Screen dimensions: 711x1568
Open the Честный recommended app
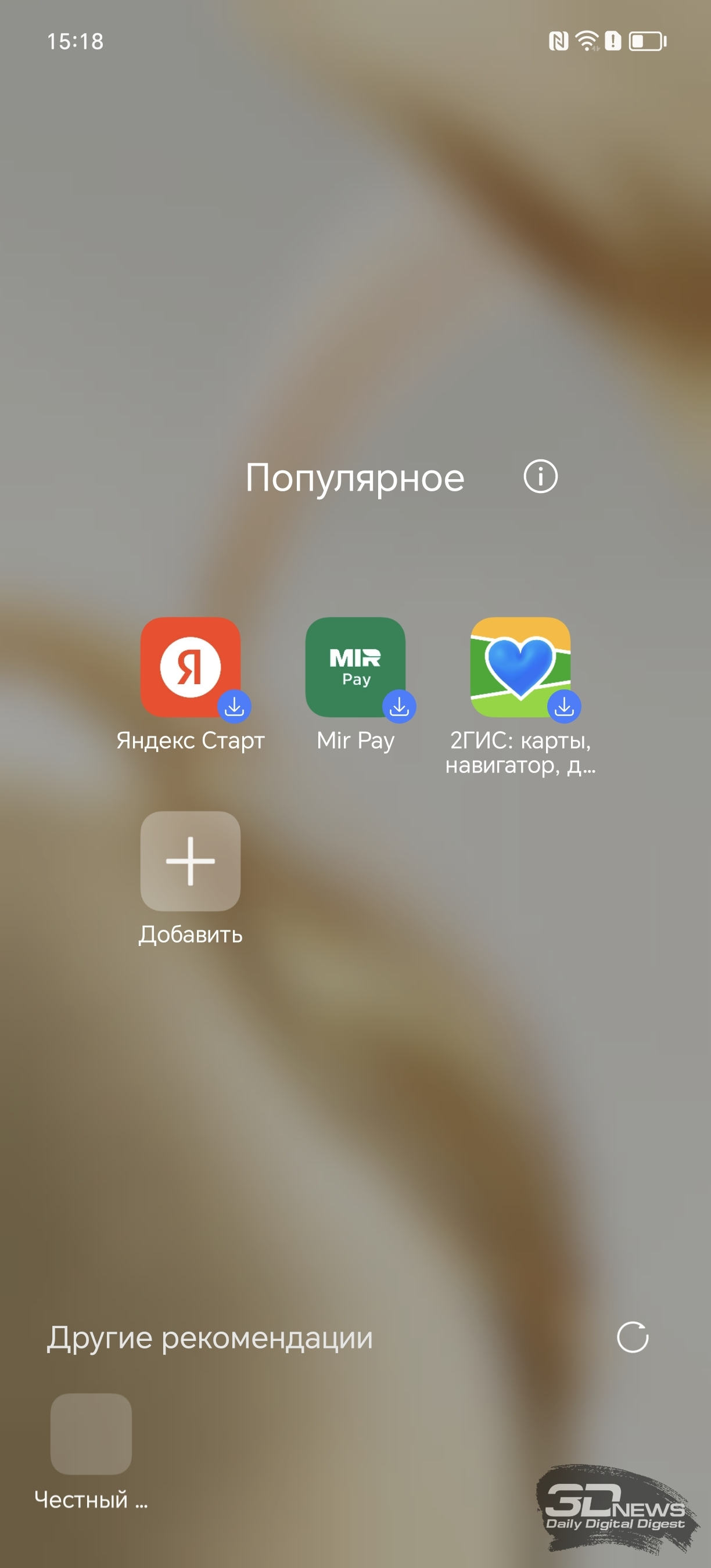click(x=91, y=1433)
